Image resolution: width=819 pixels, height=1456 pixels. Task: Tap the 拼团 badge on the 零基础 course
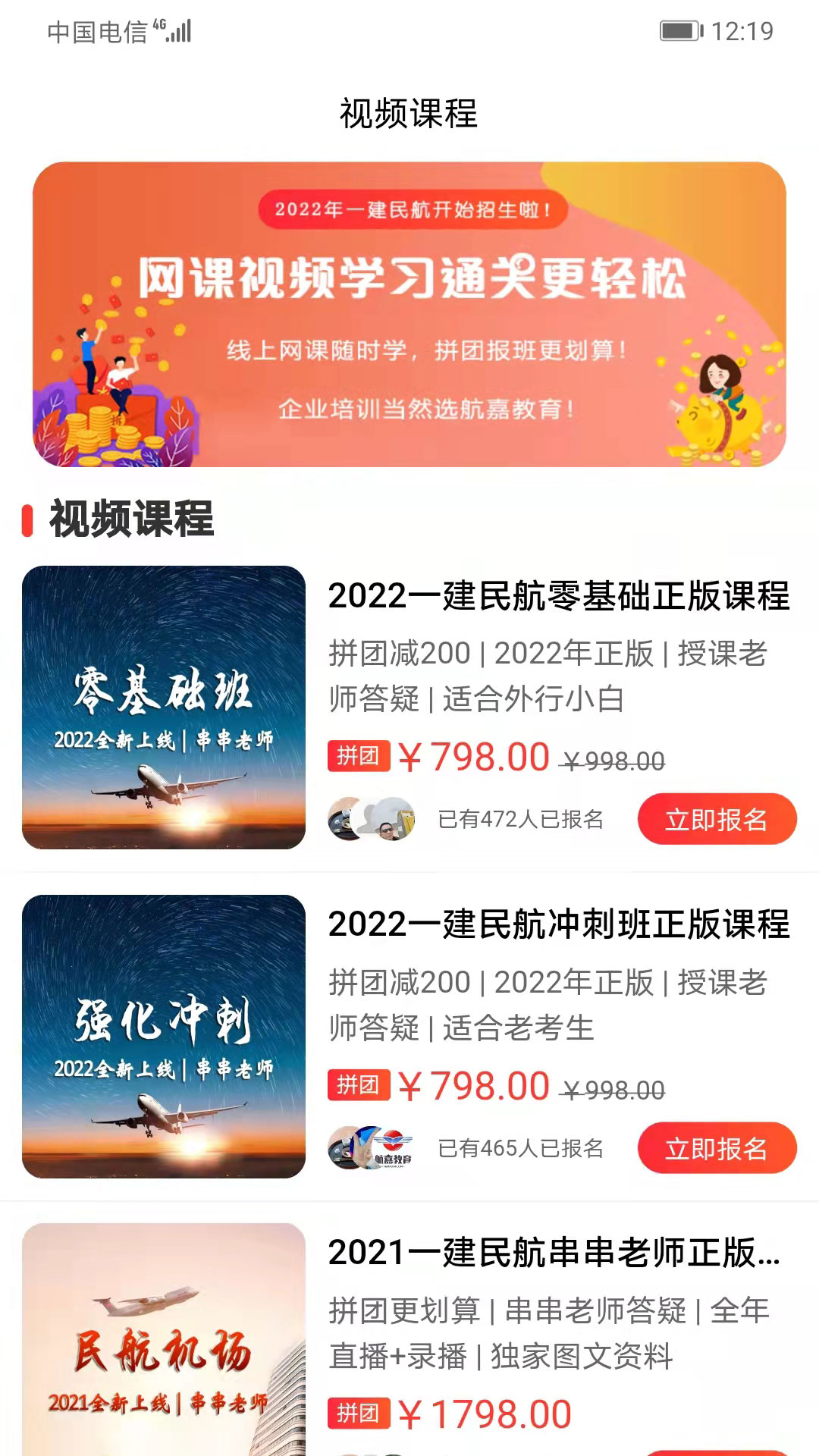coord(359,755)
